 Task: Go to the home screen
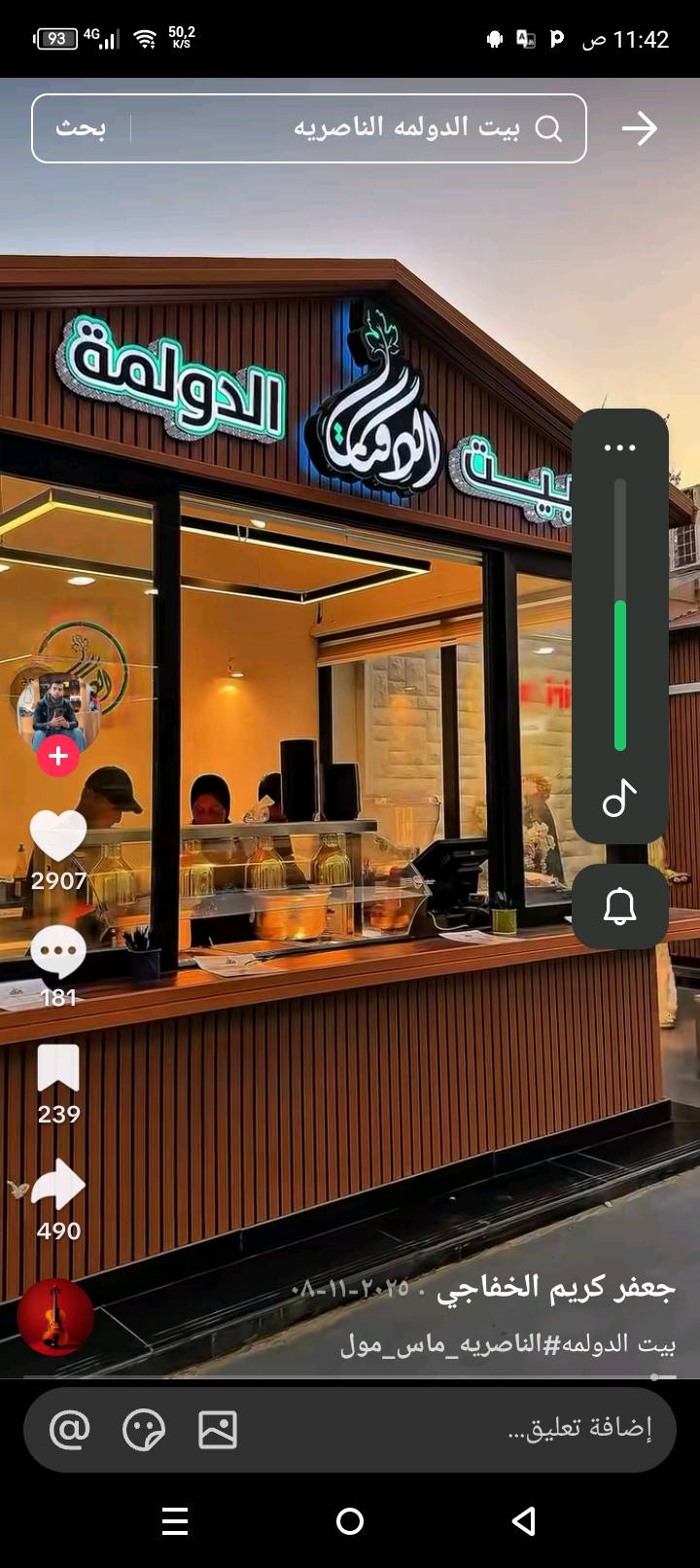tap(350, 1521)
